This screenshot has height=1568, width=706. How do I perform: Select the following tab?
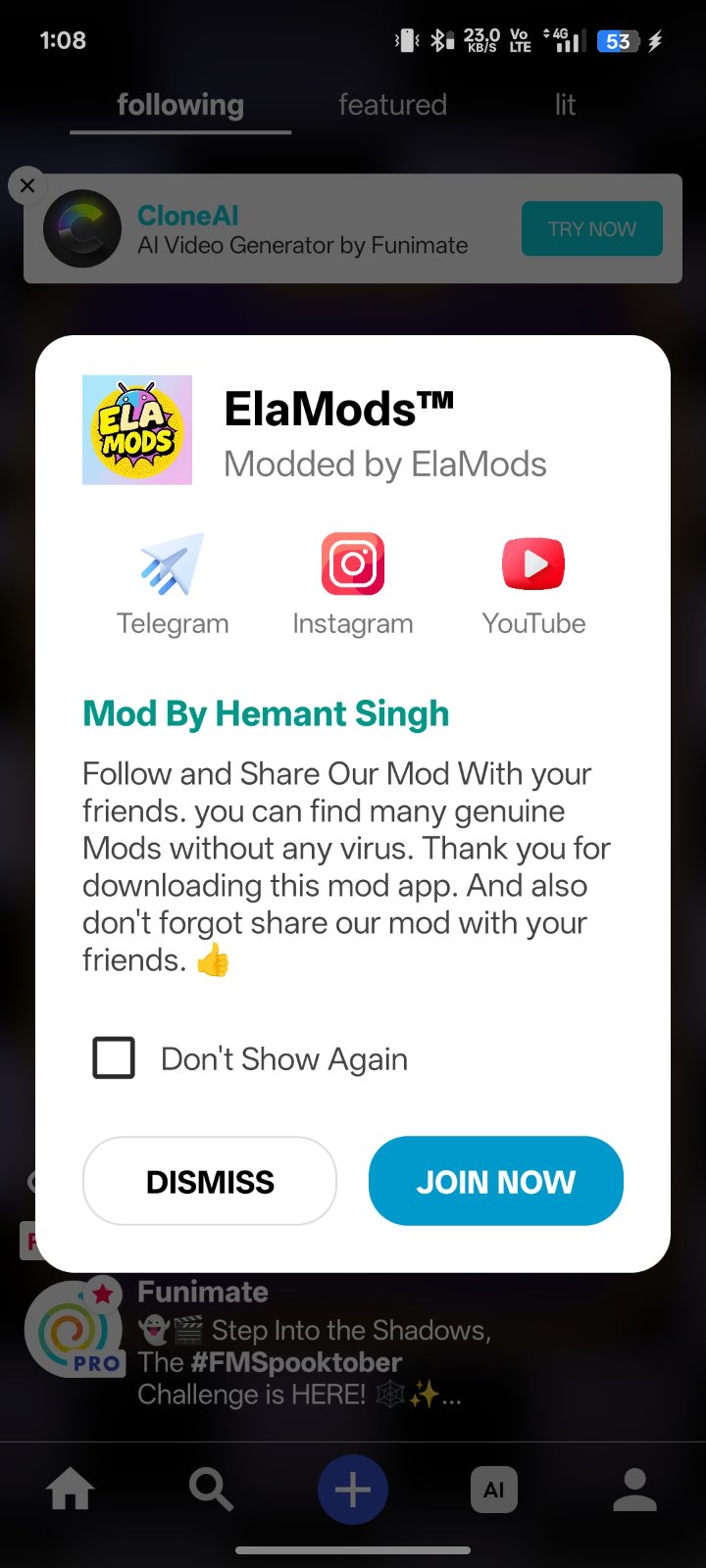point(180,105)
